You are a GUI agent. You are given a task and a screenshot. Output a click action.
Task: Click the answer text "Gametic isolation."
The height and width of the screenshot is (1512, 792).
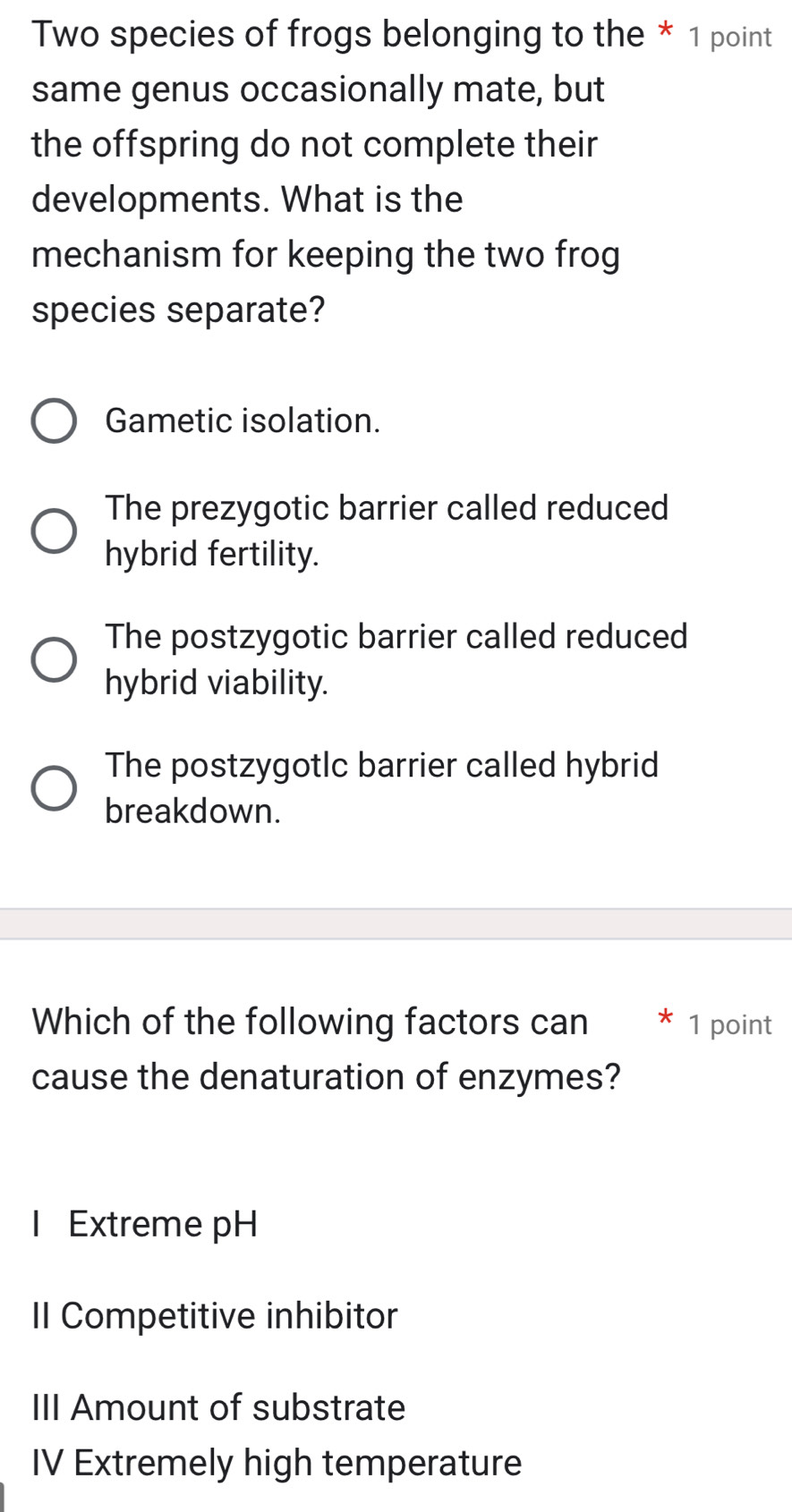[243, 420]
